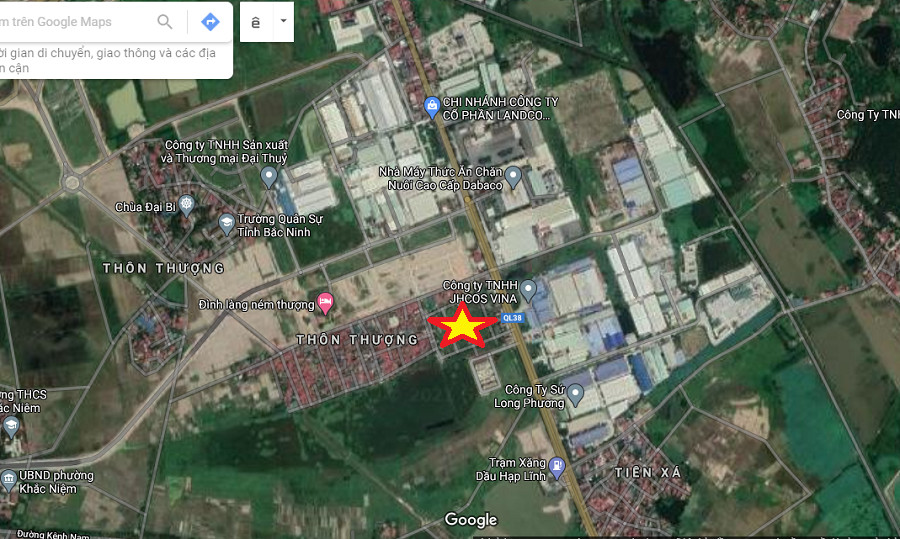900x539 pixels.
Task: Open the Nhà Máy Thức Ăn Dabaco marker
Action: [513, 177]
